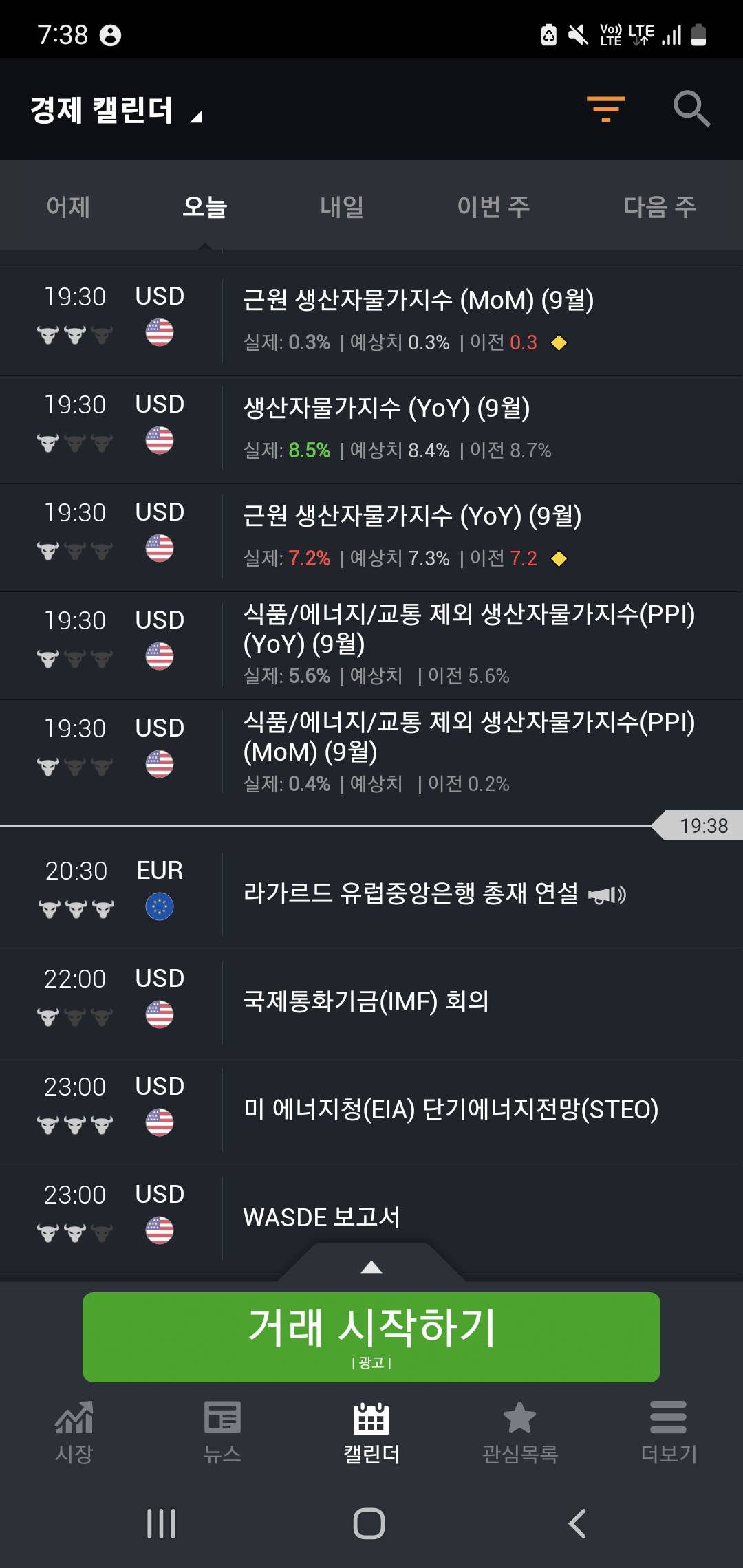Switch to the 어제 tab

(x=68, y=206)
